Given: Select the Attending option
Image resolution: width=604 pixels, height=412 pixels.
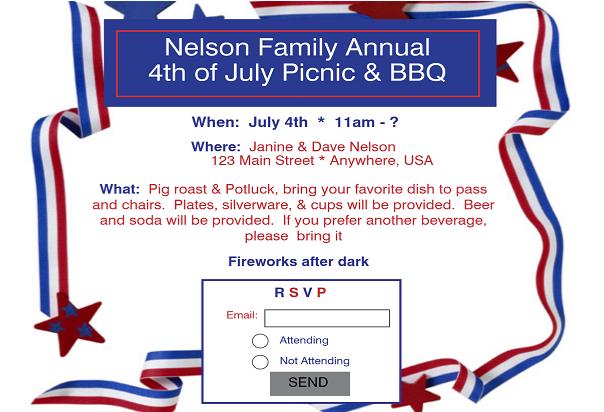Looking at the screenshot, I should pos(261,341).
